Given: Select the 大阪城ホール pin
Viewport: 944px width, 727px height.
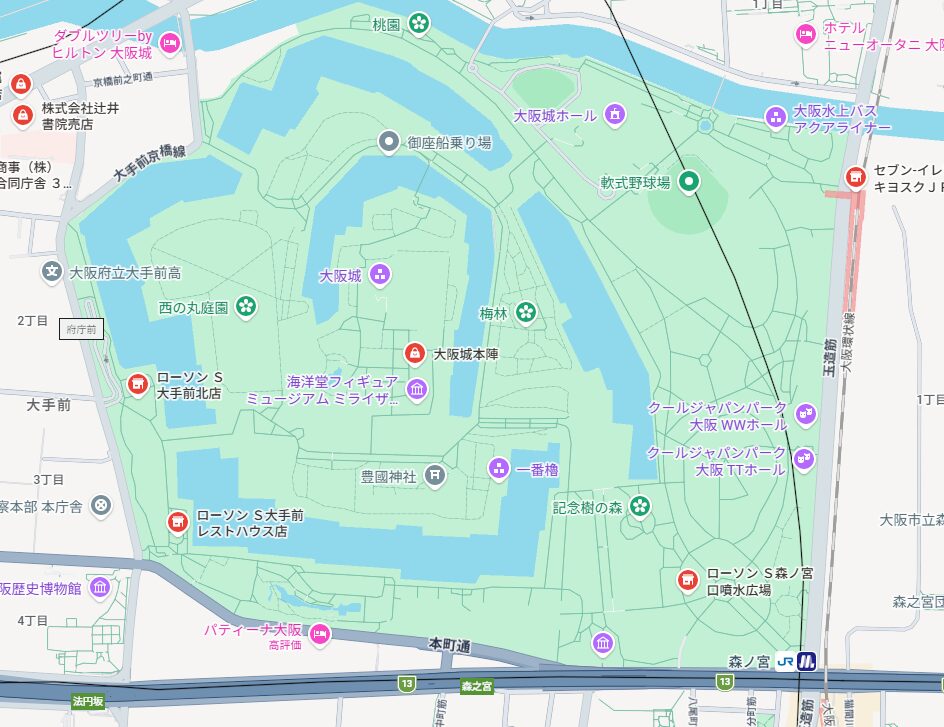Looking at the screenshot, I should click(614, 115).
